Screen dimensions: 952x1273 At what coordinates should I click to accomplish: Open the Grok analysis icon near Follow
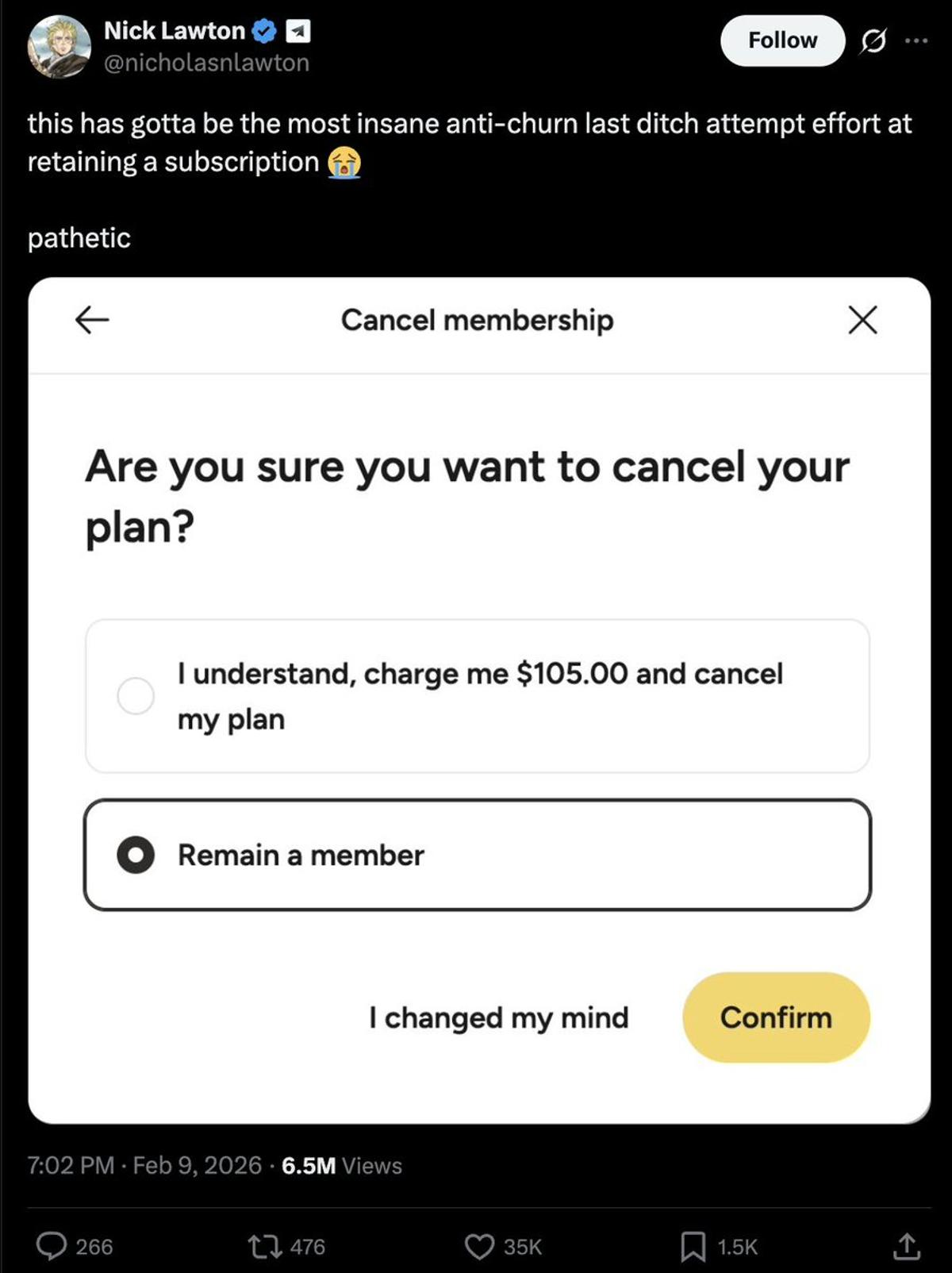pyautogui.click(x=871, y=40)
